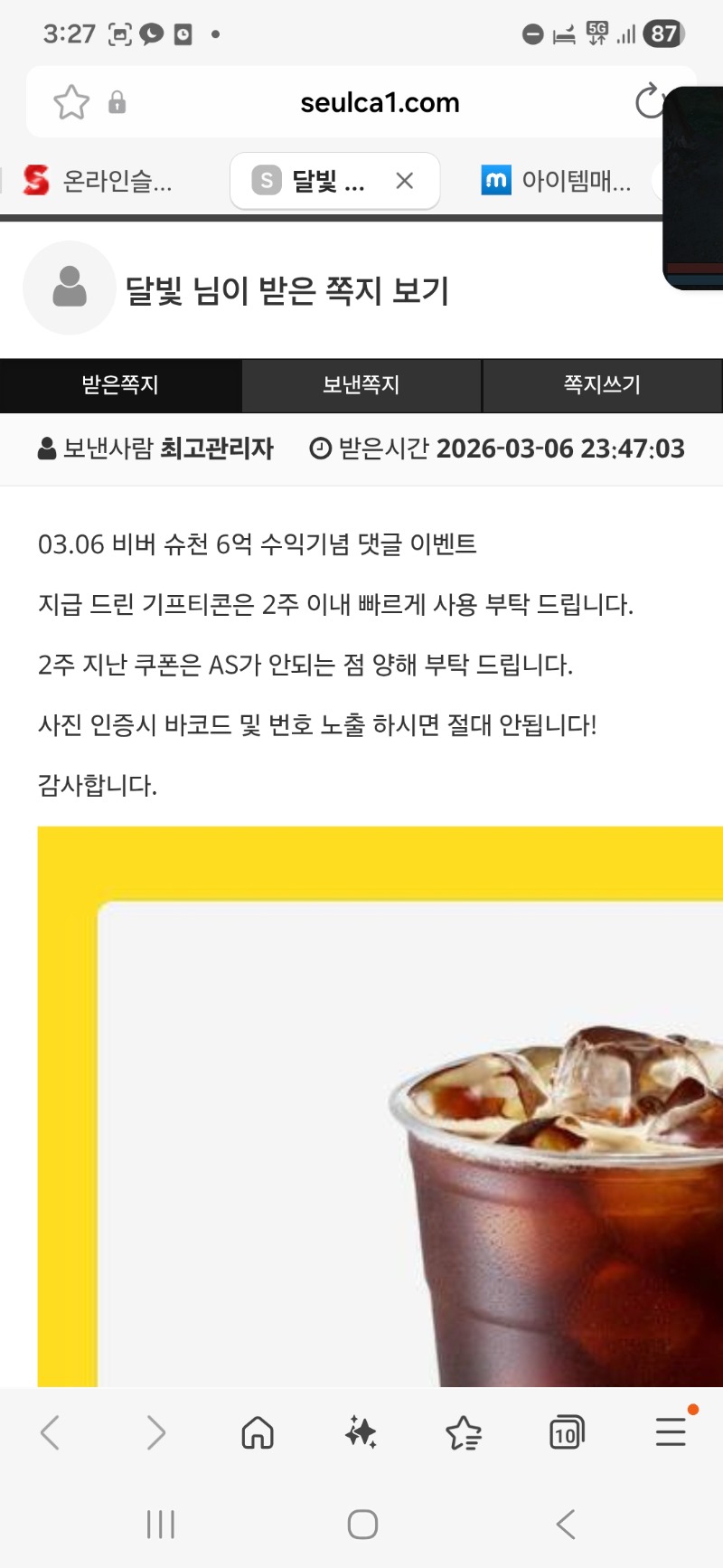Viewport: 723px width, 1568px height.
Task: Open system recent apps
Action: (x=161, y=1525)
